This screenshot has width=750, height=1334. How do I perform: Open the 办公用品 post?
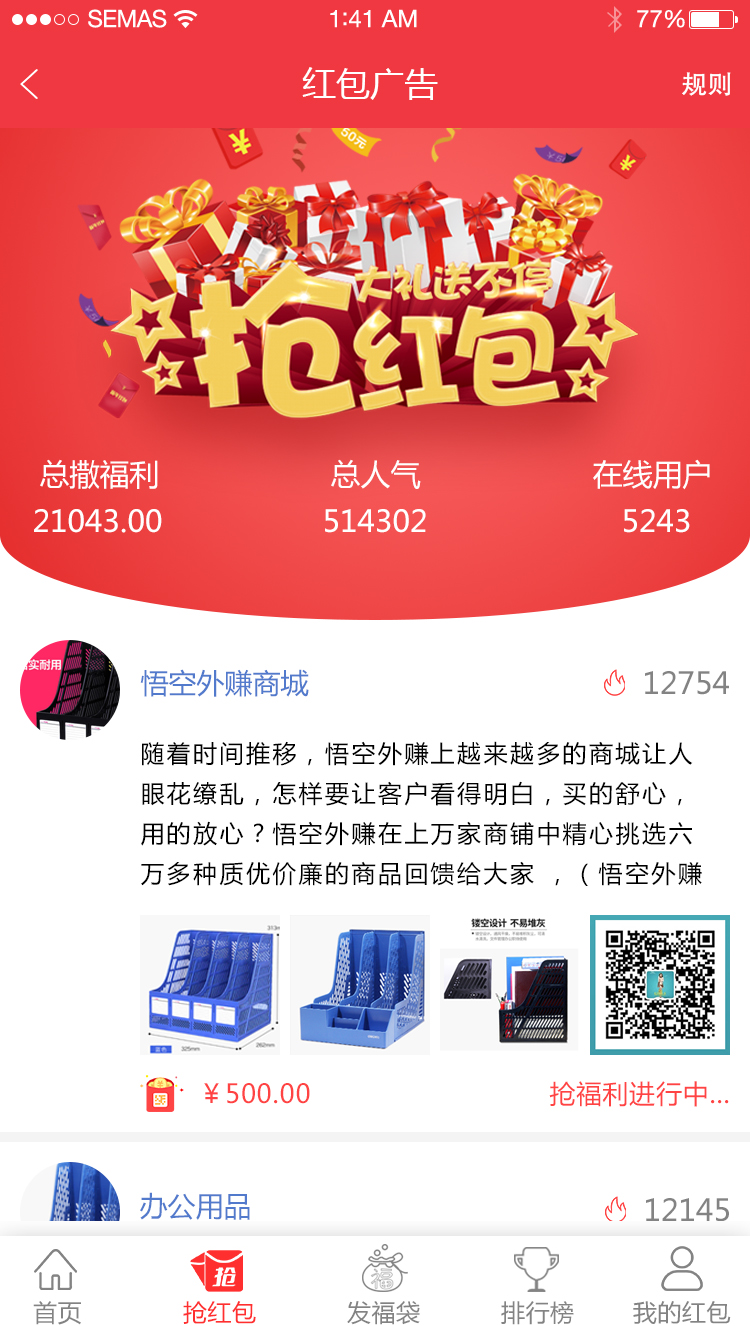[195, 1207]
